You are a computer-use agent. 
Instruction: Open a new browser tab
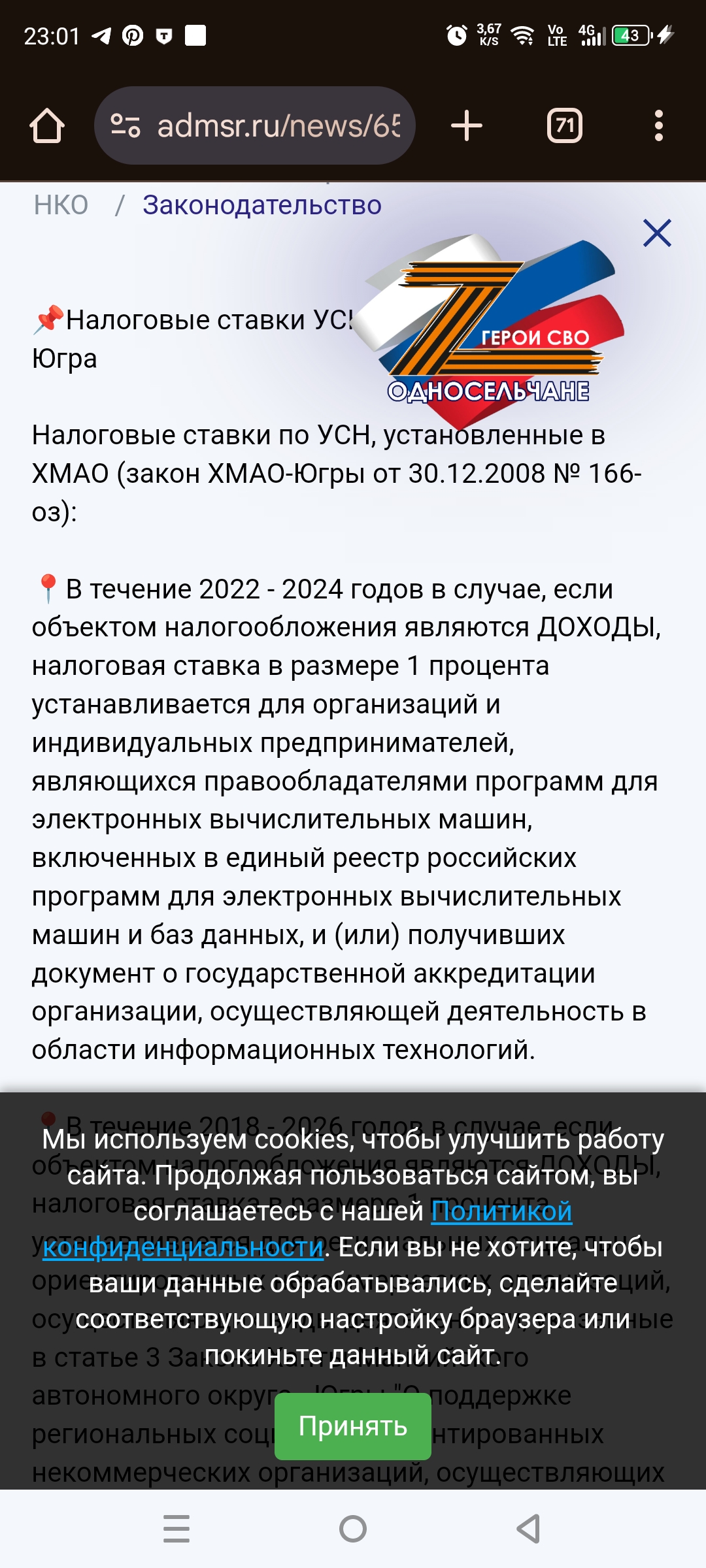pyautogui.click(x=467, y=125)
